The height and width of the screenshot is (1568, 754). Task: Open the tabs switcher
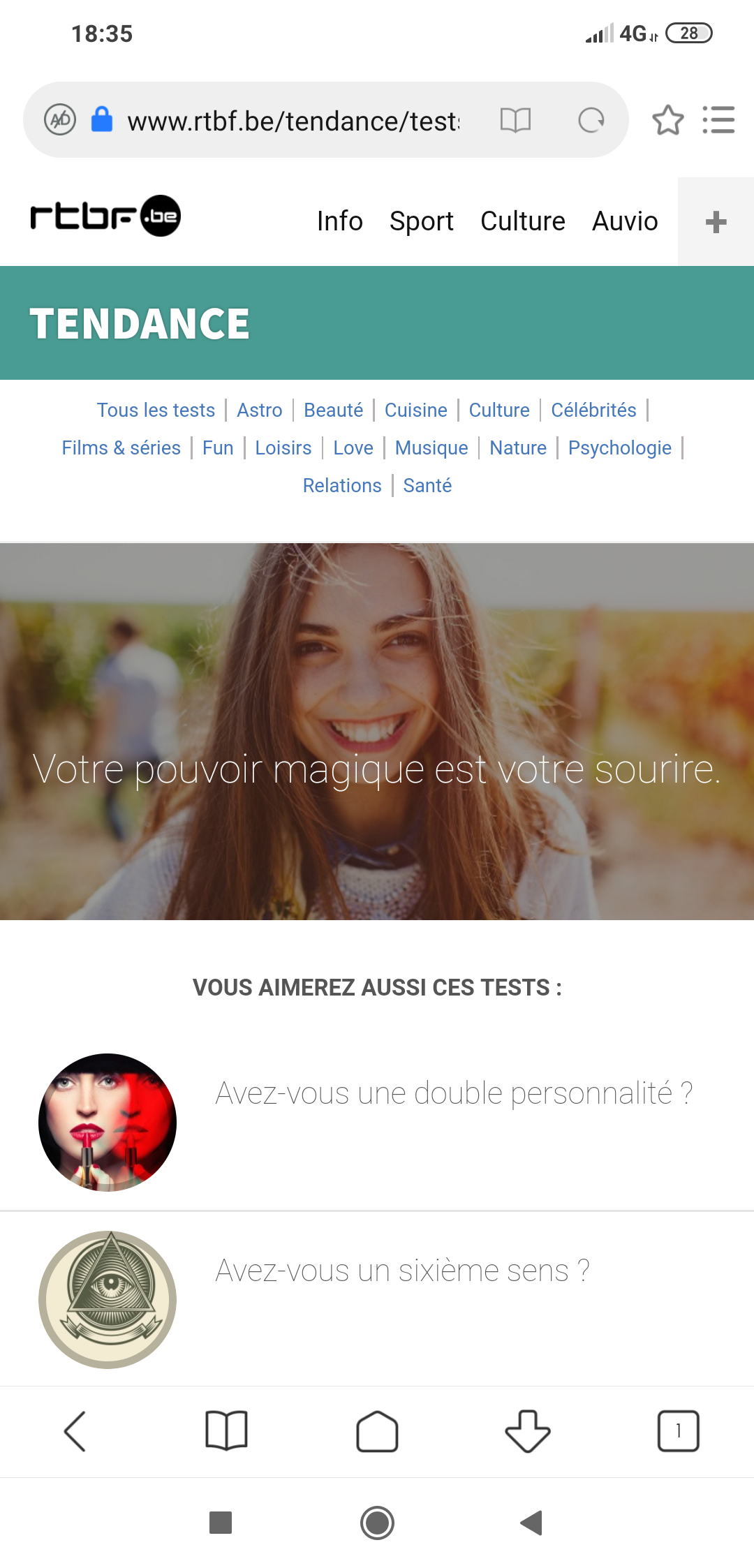point(678,1431)
